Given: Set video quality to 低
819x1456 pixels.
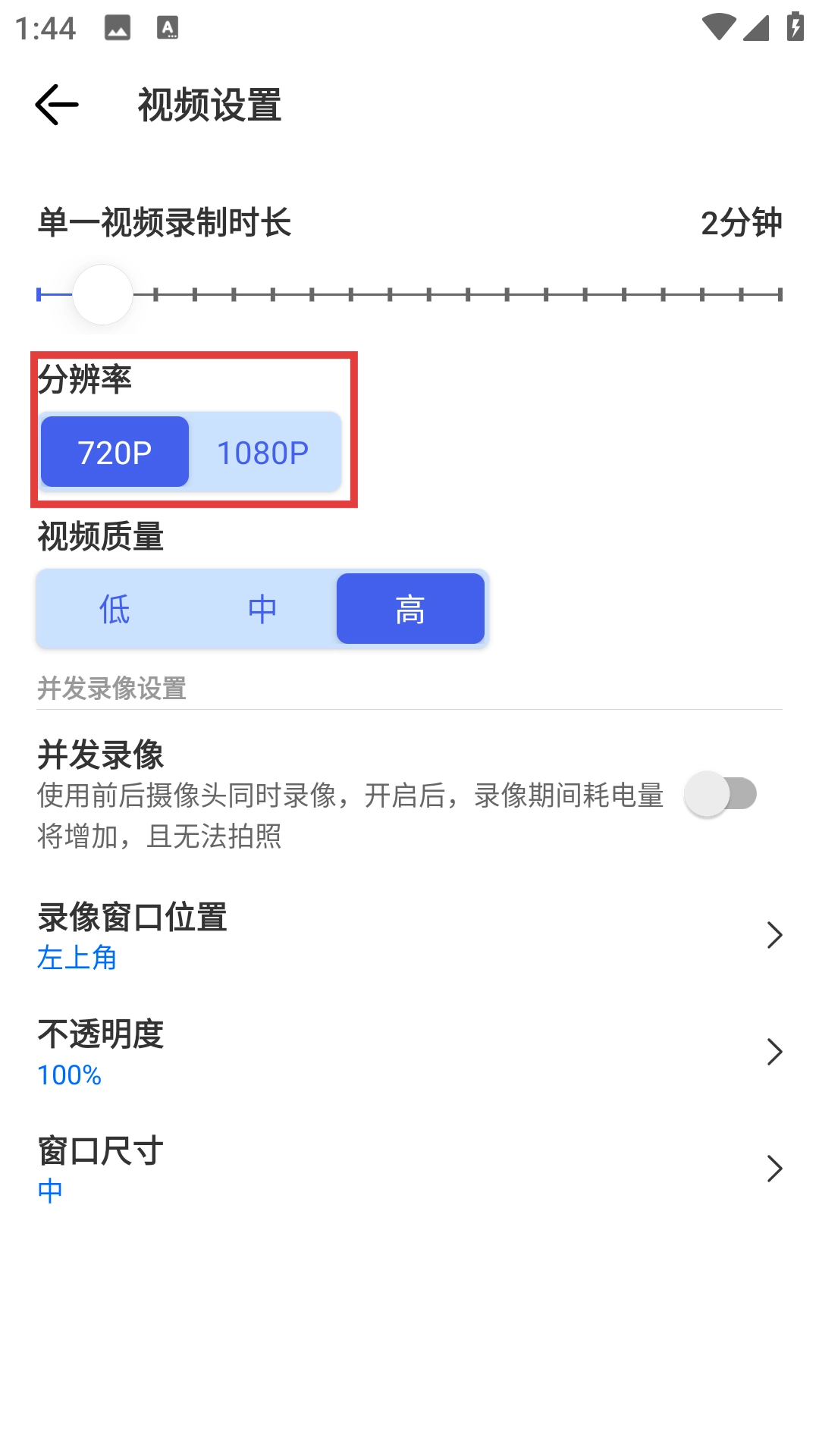Looking at the screenshot, I should (115, 609).
